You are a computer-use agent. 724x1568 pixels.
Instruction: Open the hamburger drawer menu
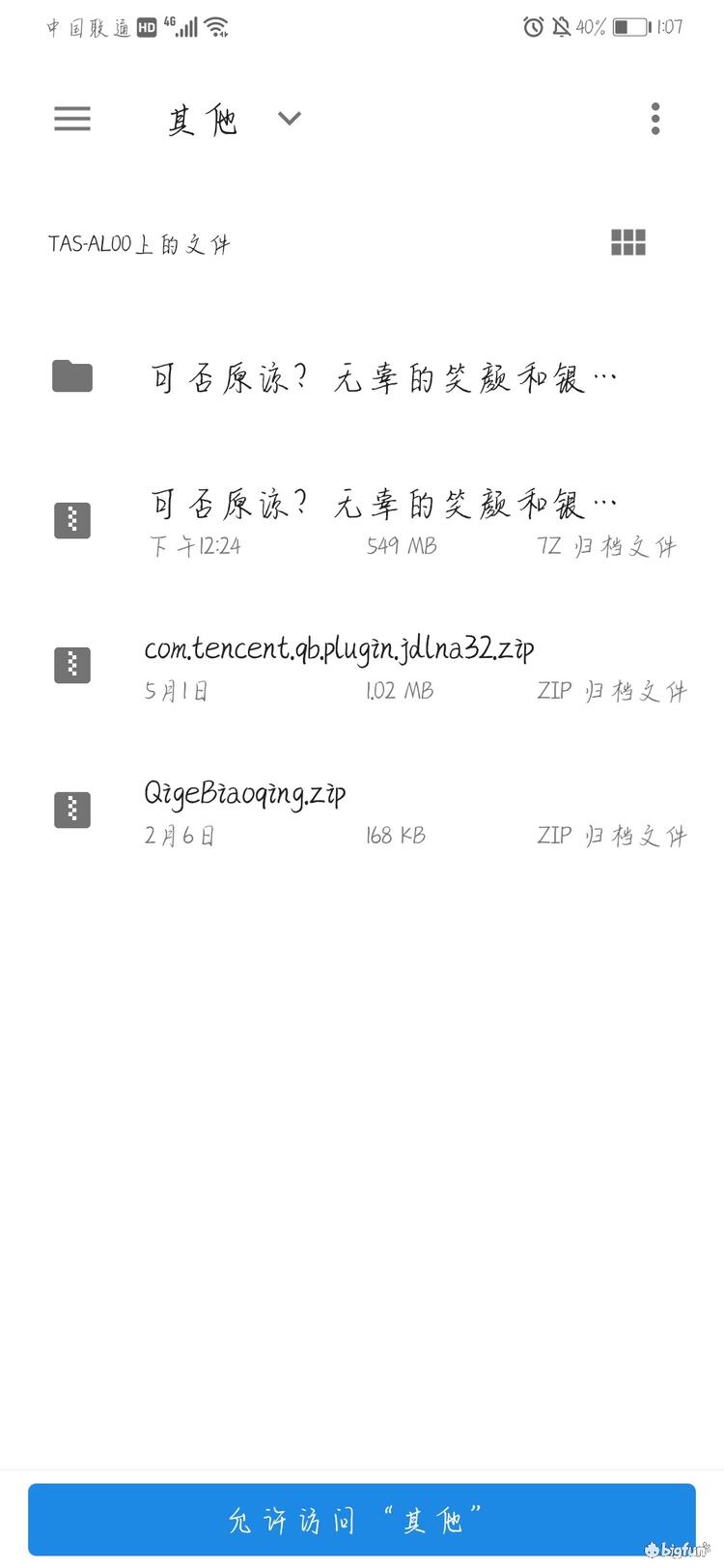(72, 119)
